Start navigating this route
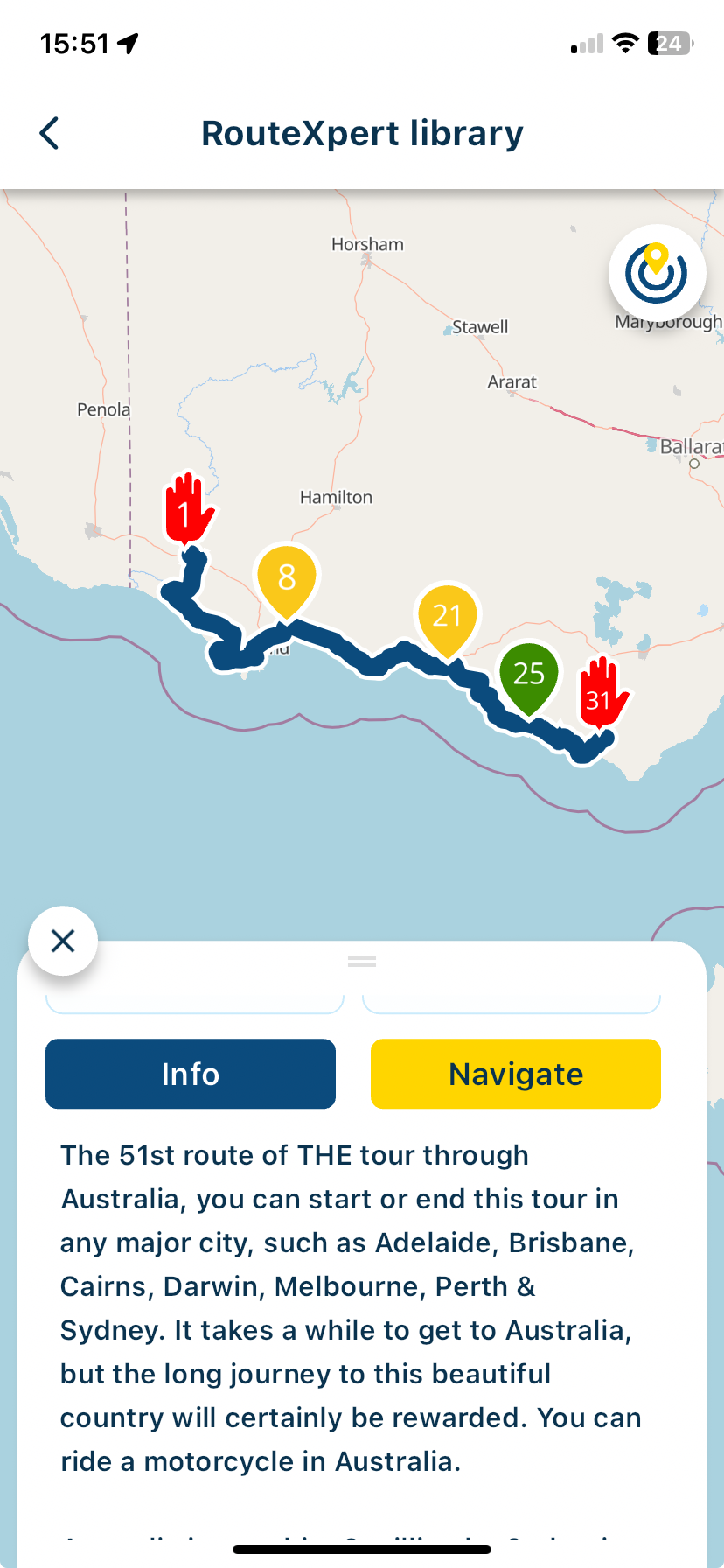Viewport: 724px width, 1568px height. pyautogui.click(x=515, y=1074)
